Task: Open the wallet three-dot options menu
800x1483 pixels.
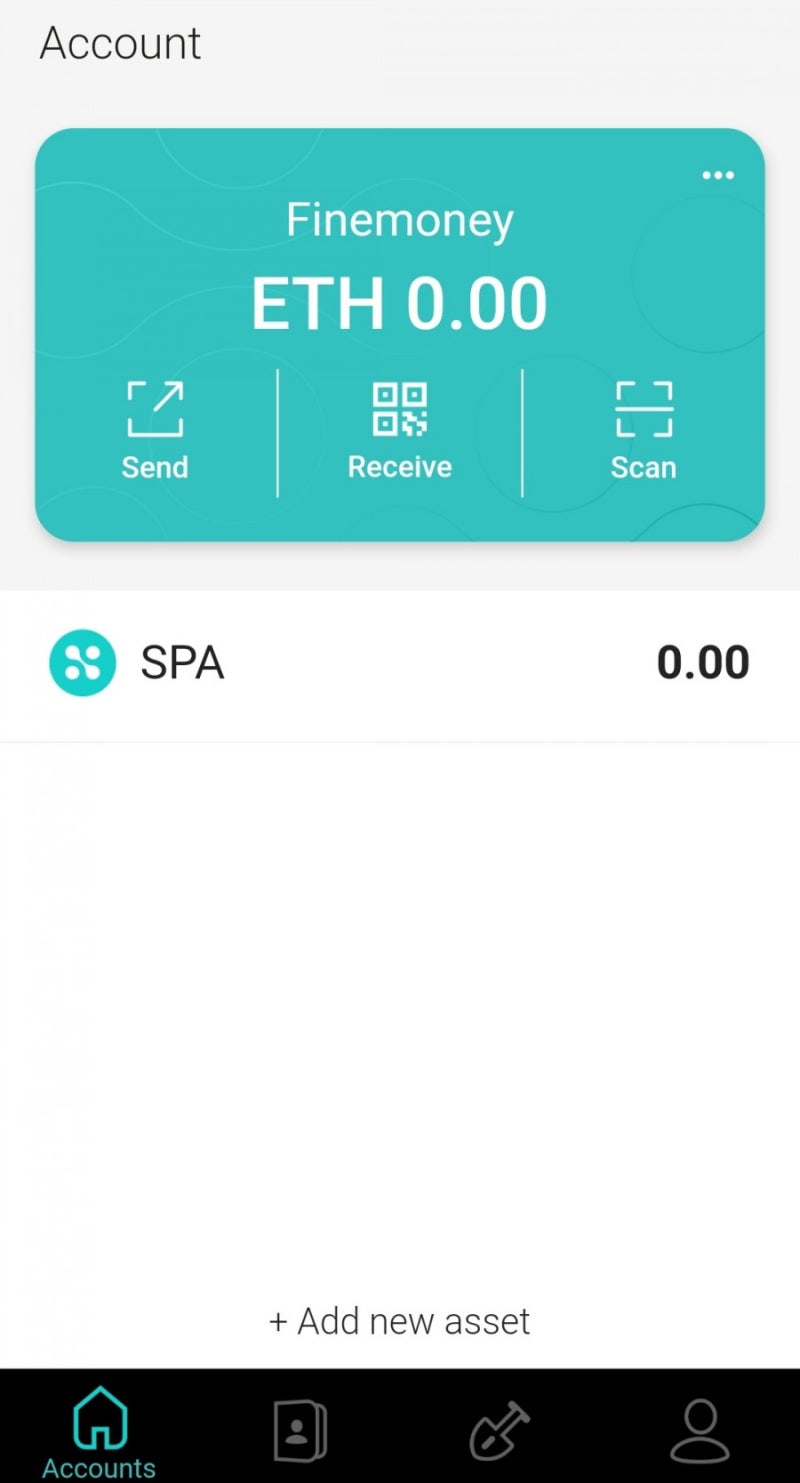Action: 718,175
